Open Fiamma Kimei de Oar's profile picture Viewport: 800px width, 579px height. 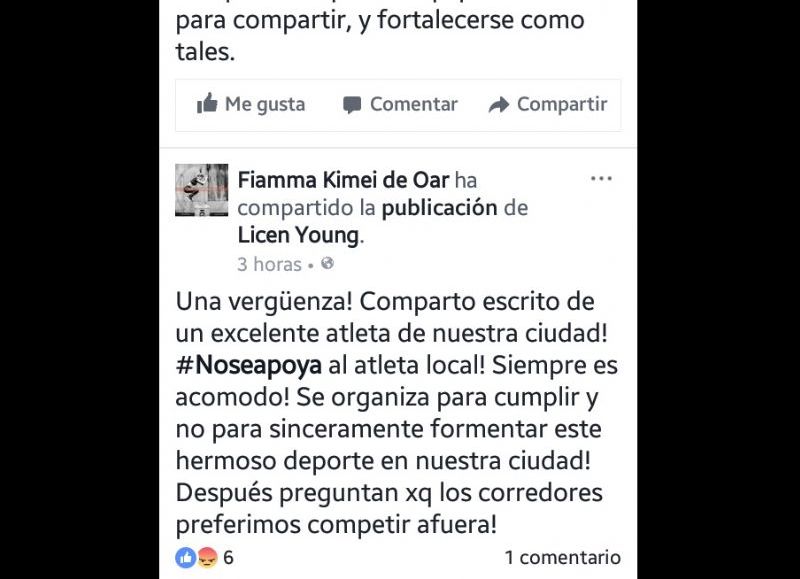coord(201,190)
